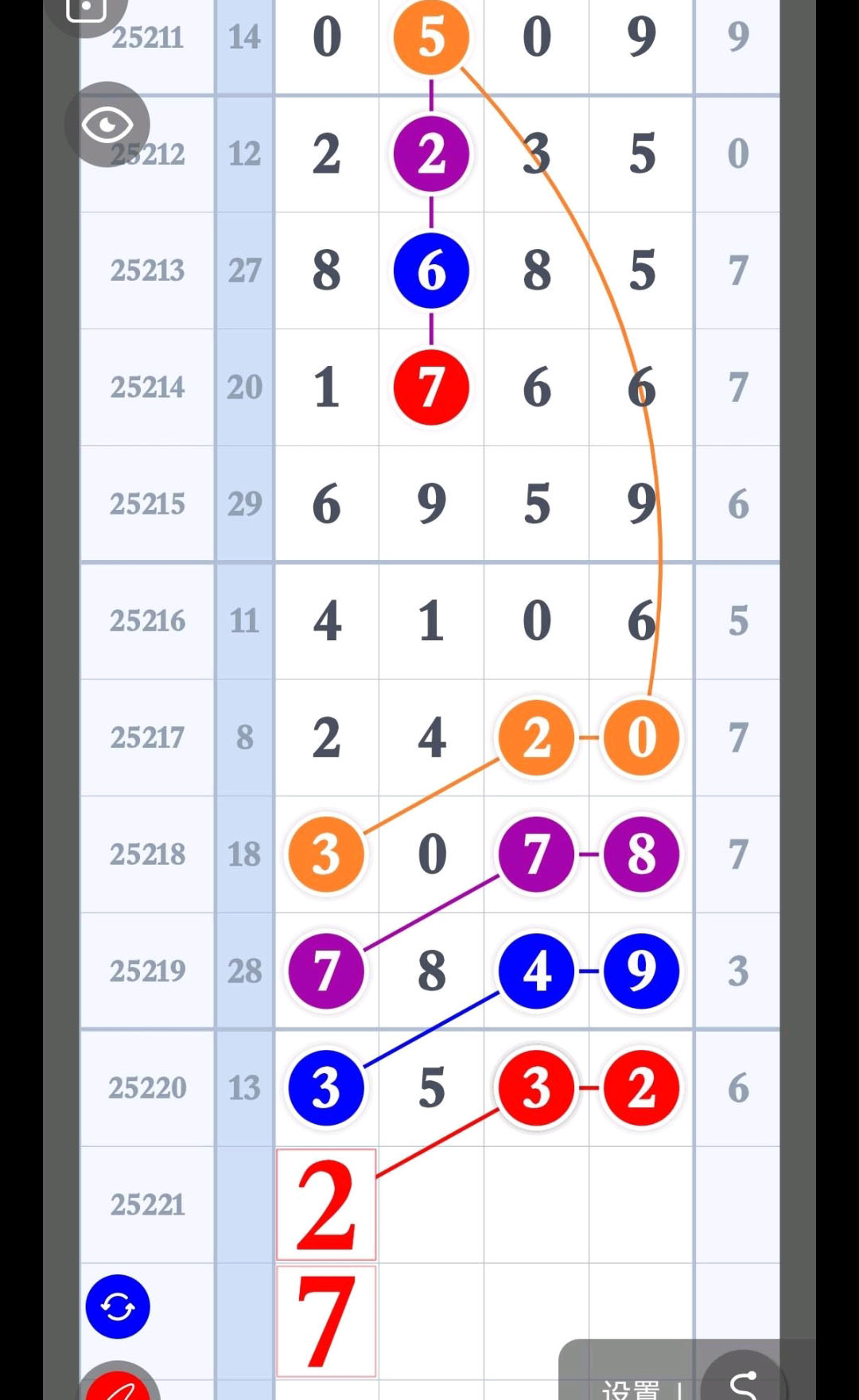The image size is (859, 1400).
Task: Tap the eye visibility floating button
Action: tap(107, 124)
